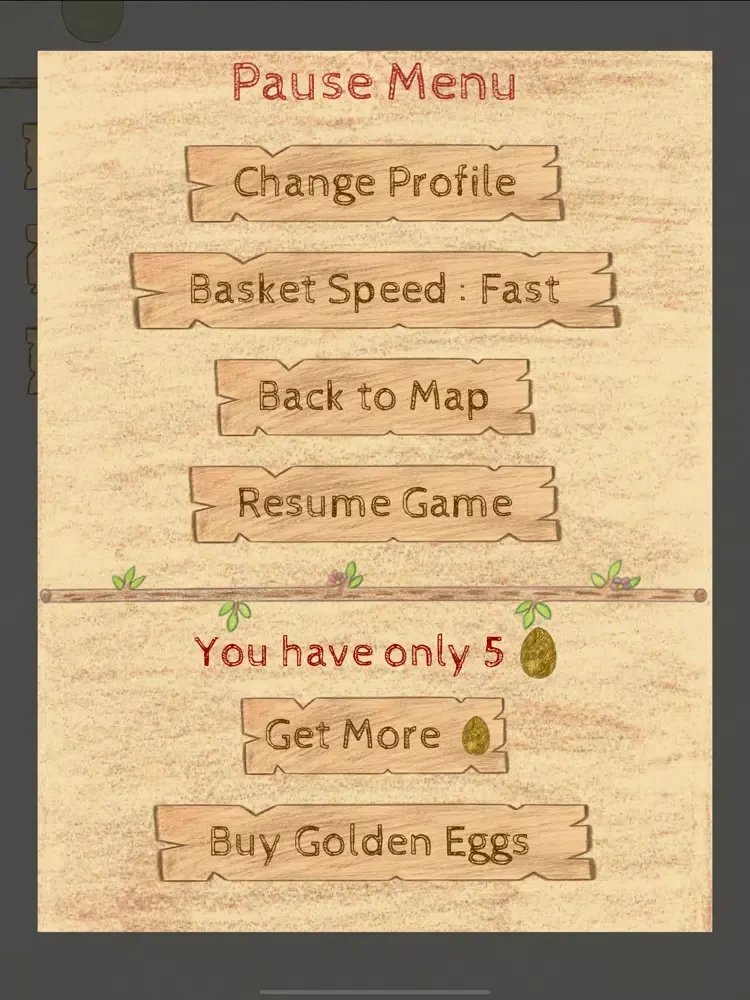Tap the Change Profile button
This screenshot has width=750, height=1000.
(374, 183)
